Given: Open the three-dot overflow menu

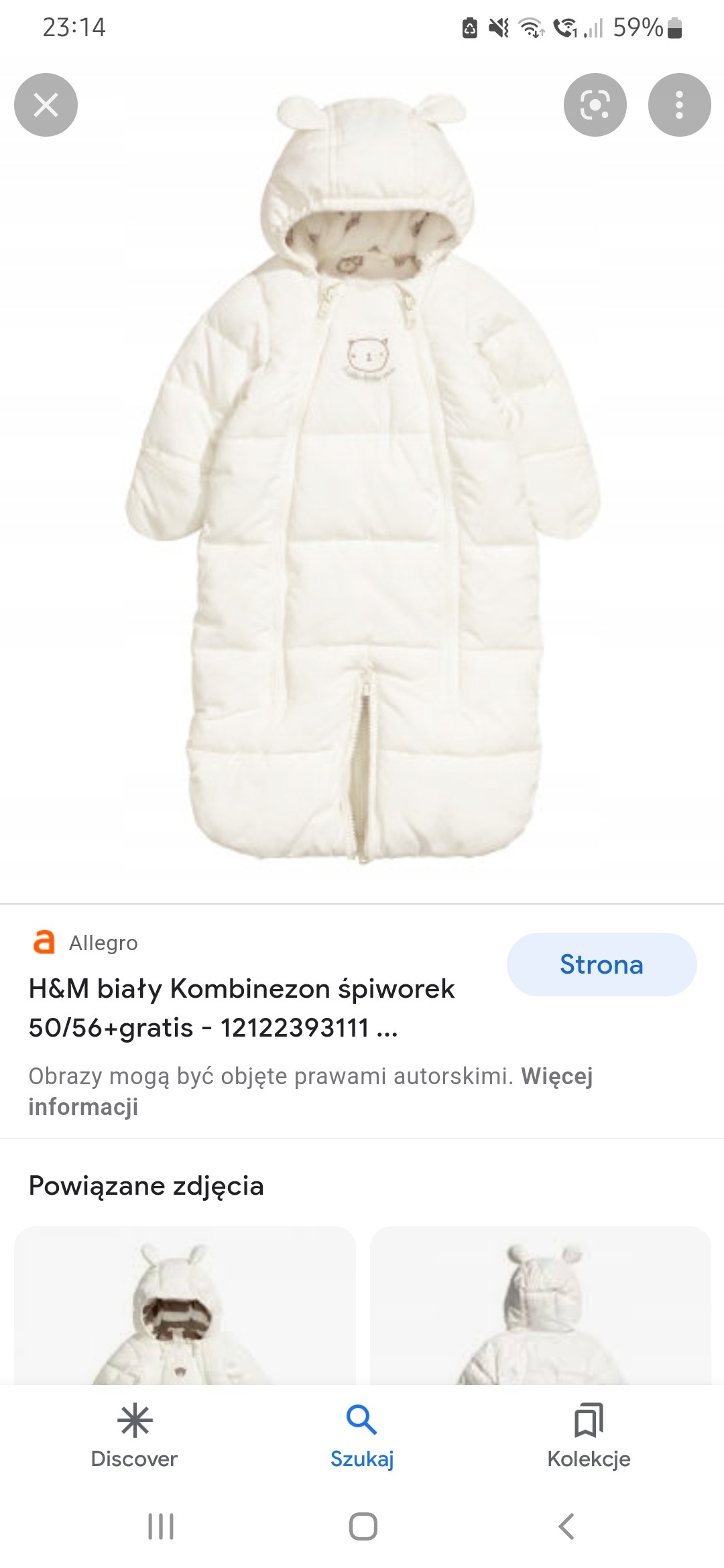Looking at the screenshot, I should click(x=679, y=105).
